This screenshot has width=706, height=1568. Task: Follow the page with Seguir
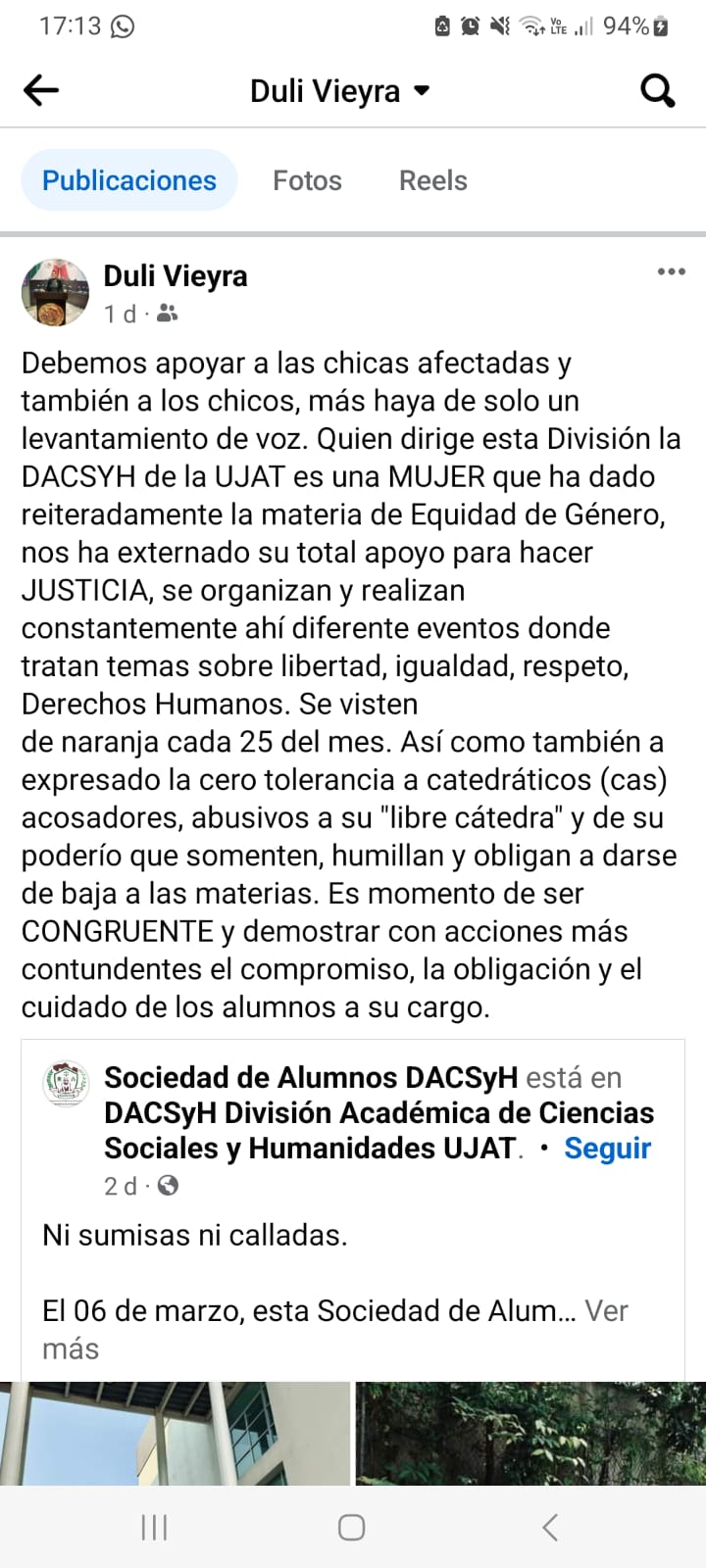(x=607, y=1149)
